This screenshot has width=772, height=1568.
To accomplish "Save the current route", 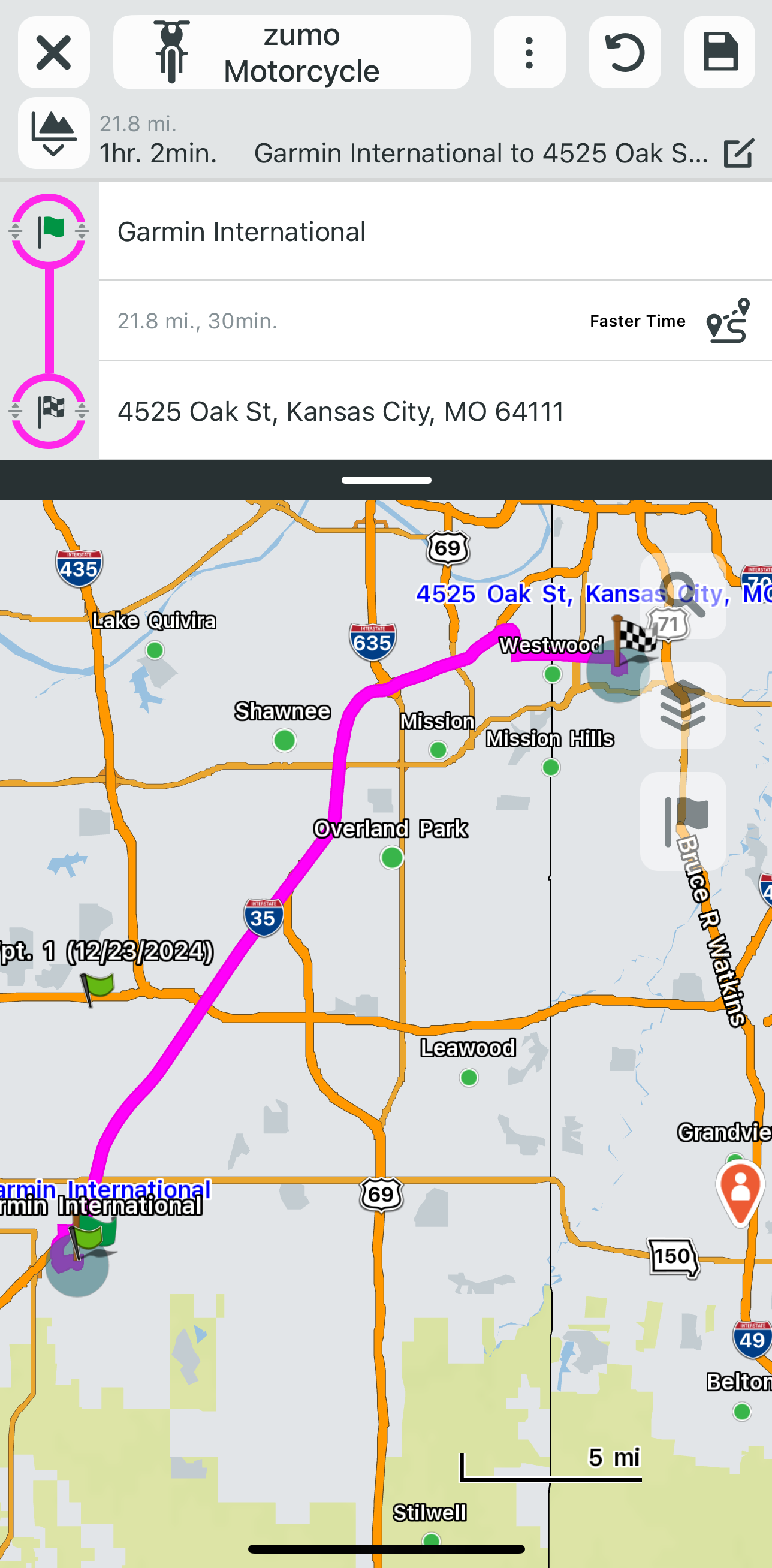I will (x=720, y=52).
